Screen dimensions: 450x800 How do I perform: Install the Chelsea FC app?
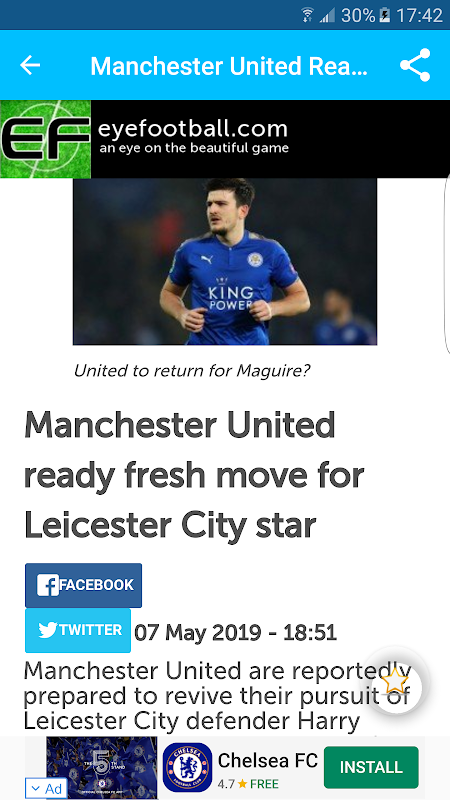point(371,767)
